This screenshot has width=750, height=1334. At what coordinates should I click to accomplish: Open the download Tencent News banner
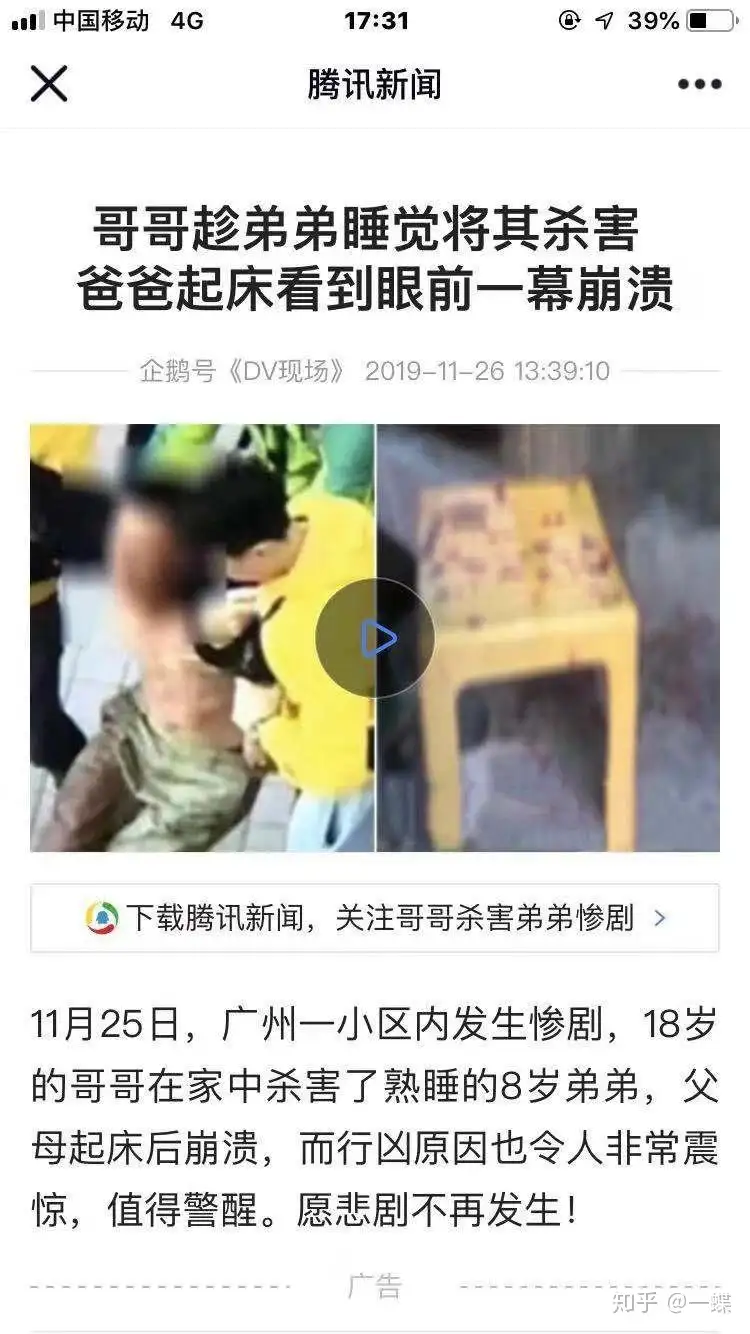point(375,918)
